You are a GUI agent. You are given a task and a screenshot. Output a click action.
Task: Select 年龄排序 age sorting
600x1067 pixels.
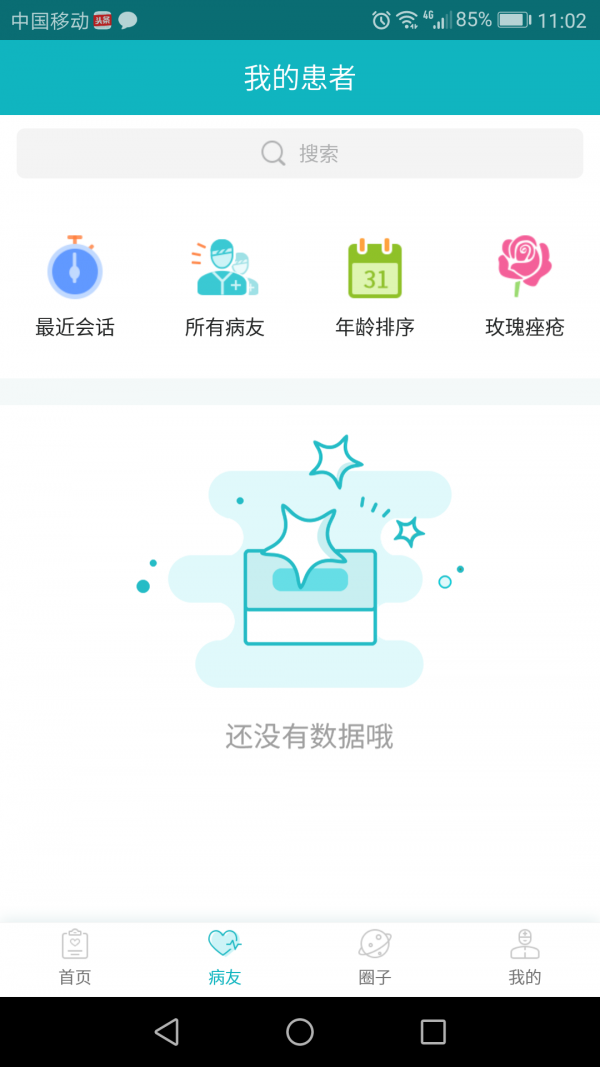point(375,287)
